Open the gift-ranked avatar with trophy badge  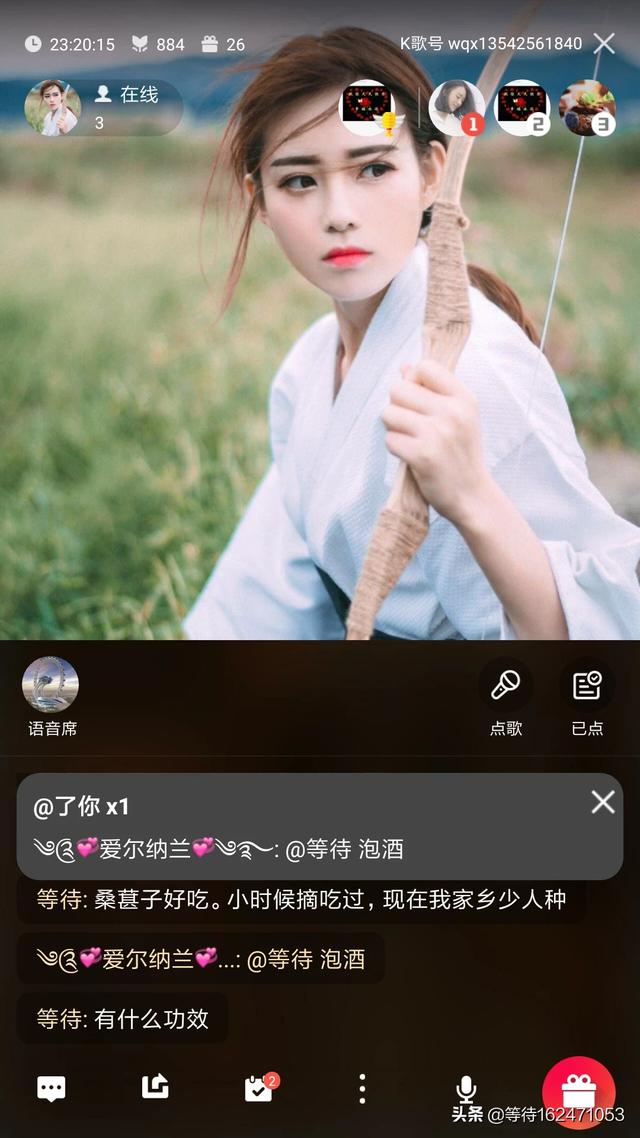coord(369,107)
